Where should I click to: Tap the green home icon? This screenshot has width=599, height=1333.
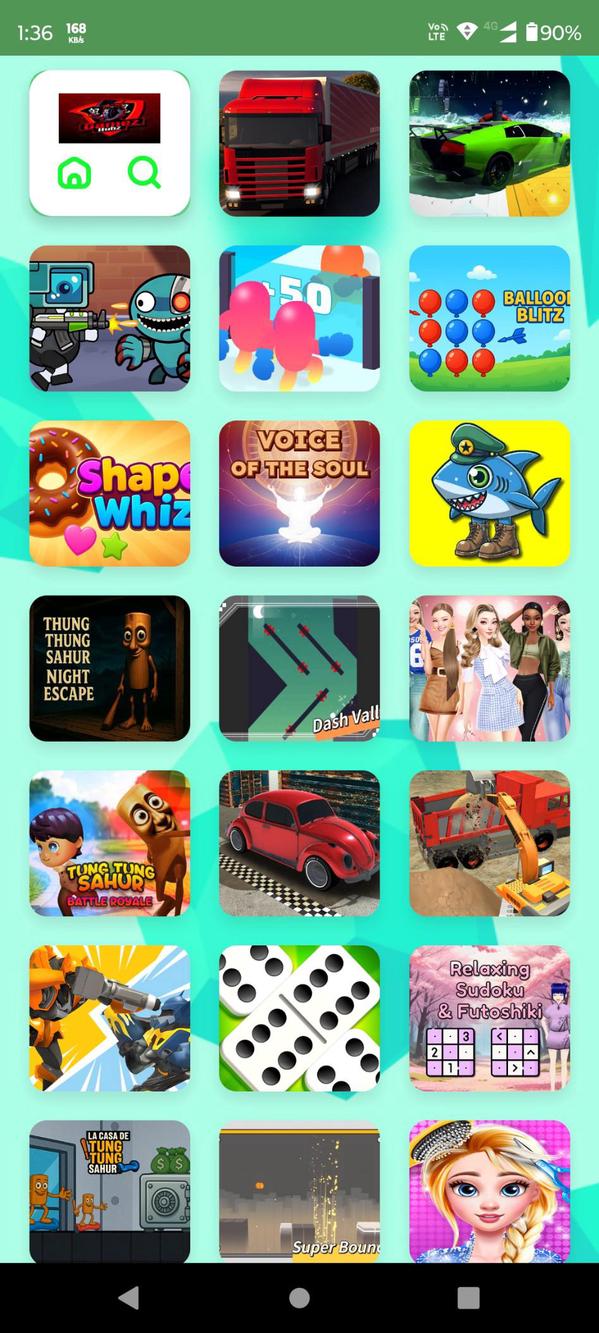click(75, 174)
